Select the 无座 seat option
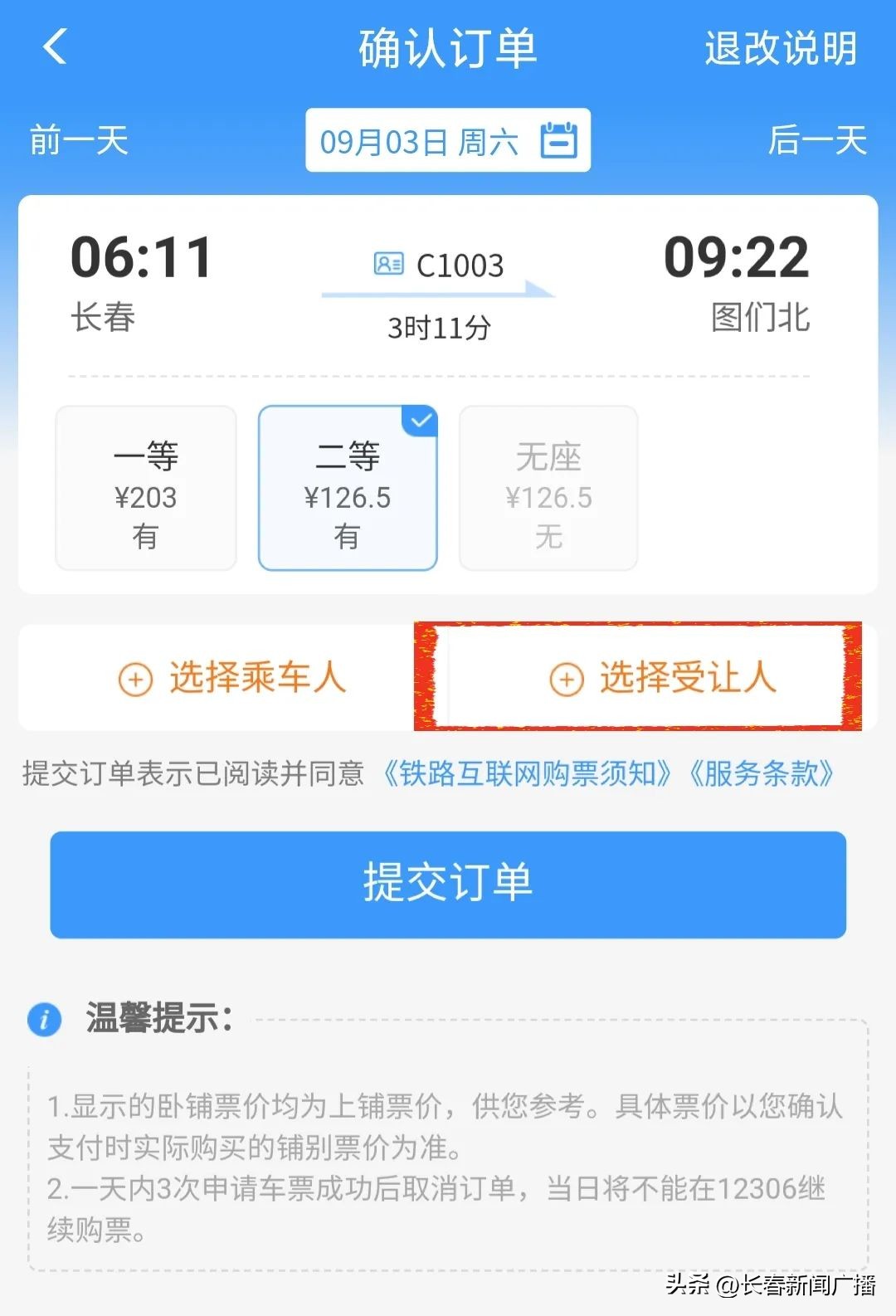896x1316 pixels. click(x=548, y=488)
